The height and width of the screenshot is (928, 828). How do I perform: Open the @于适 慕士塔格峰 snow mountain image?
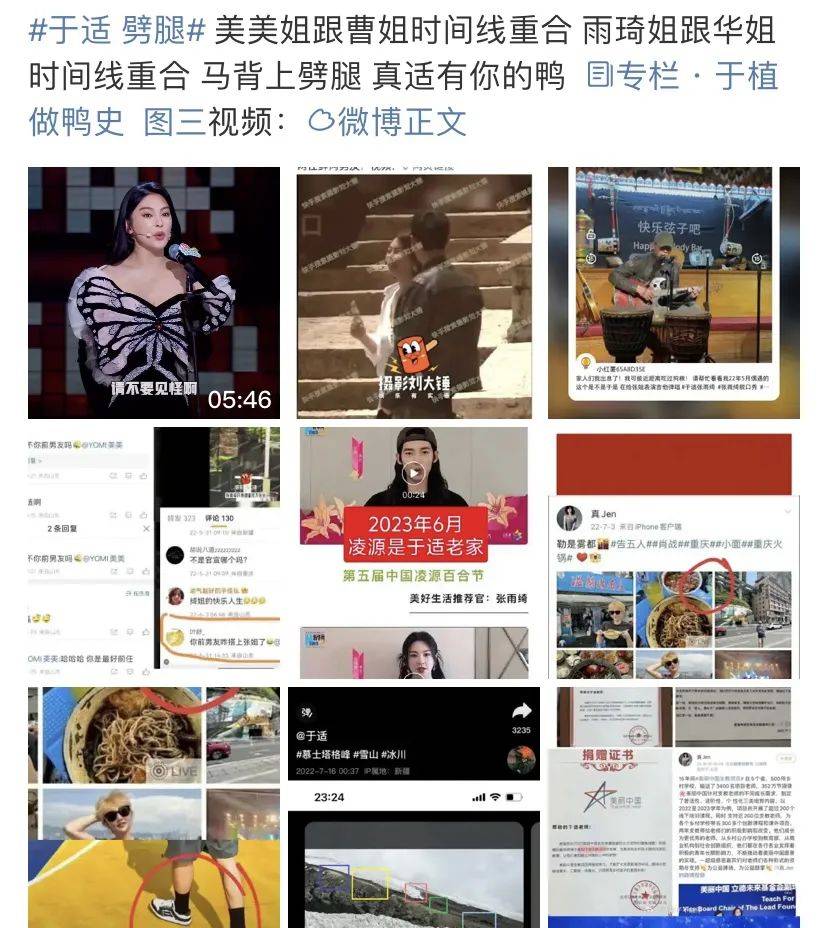413,806
